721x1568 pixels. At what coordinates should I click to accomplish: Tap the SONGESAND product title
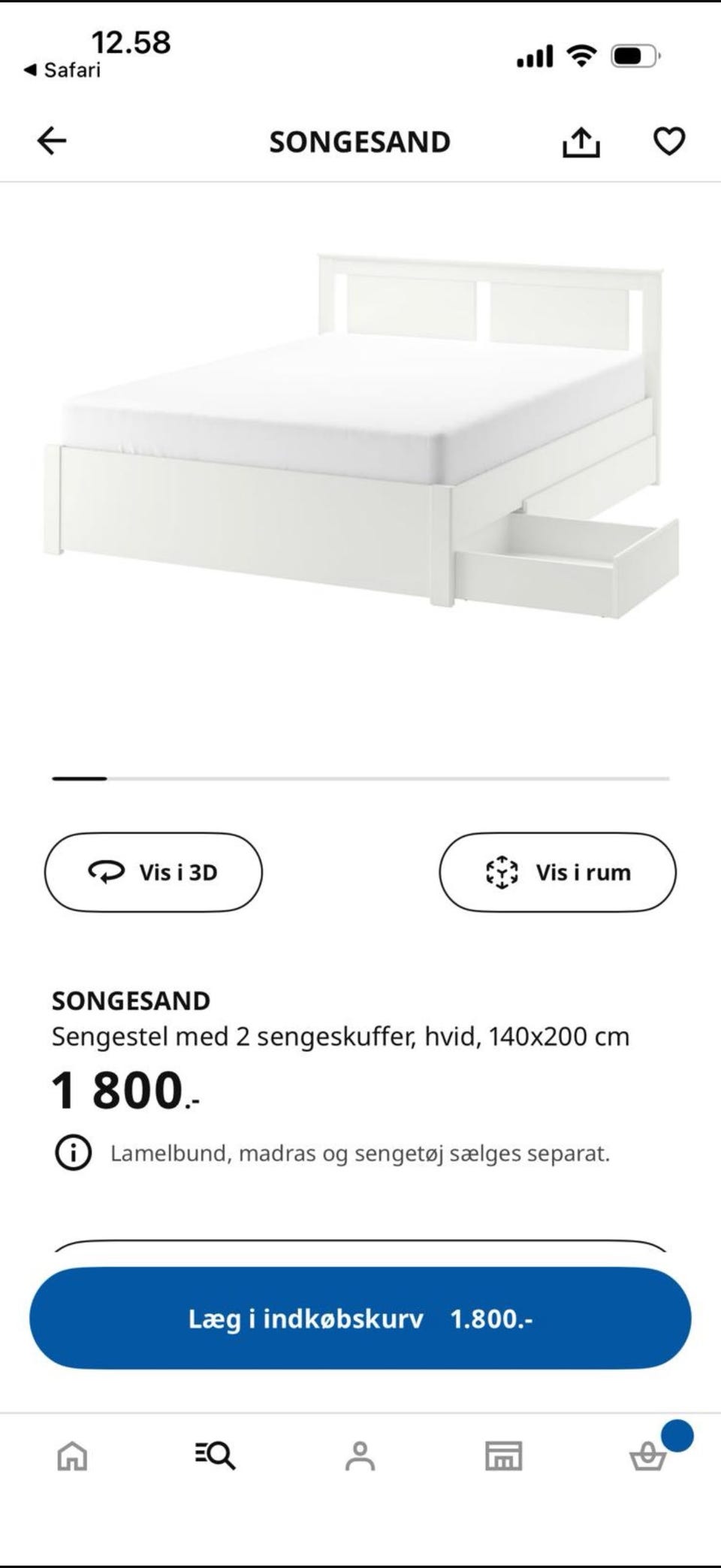(x=131, y=1000)
